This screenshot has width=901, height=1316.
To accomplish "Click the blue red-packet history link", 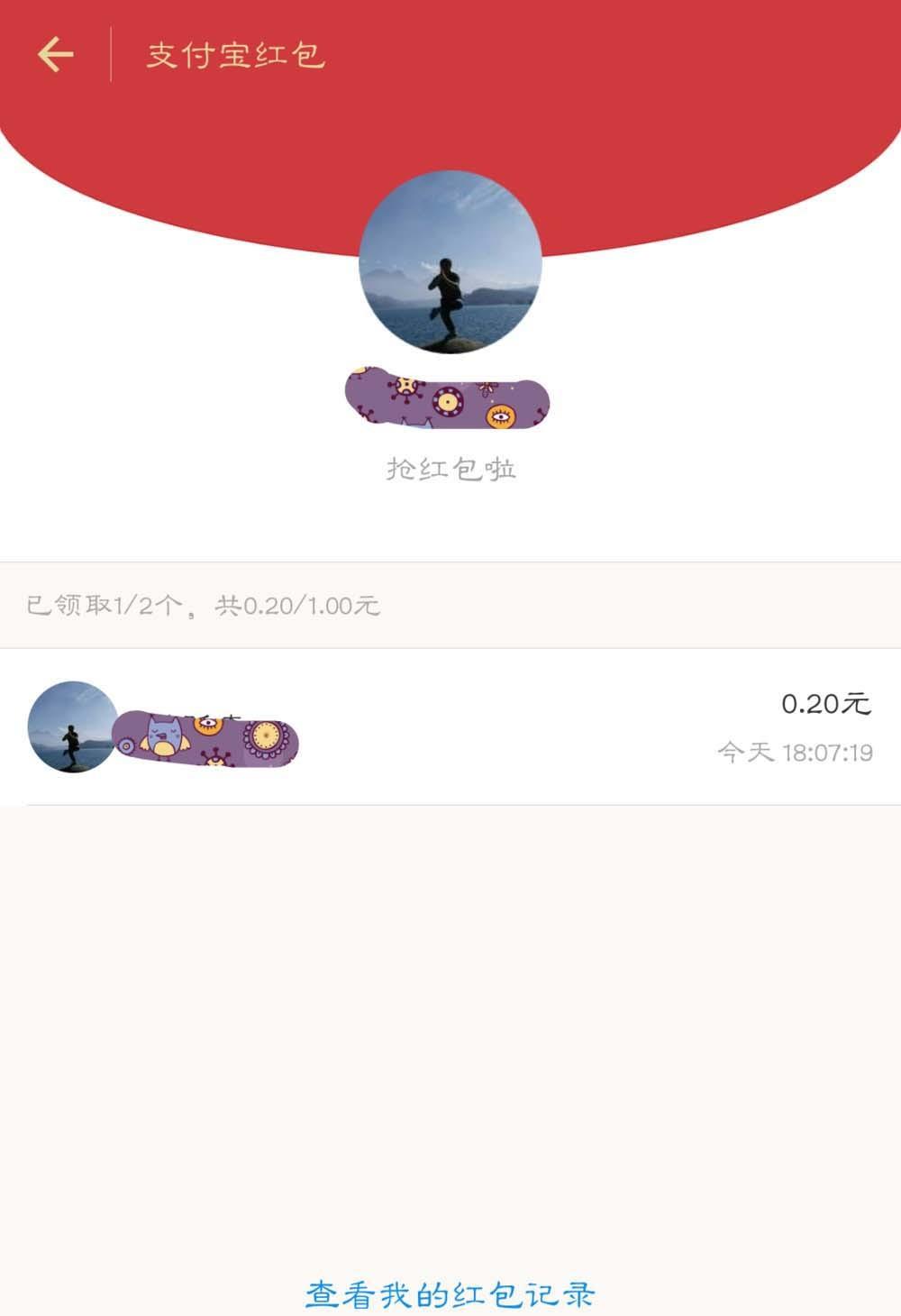I will click(449, 1293).
